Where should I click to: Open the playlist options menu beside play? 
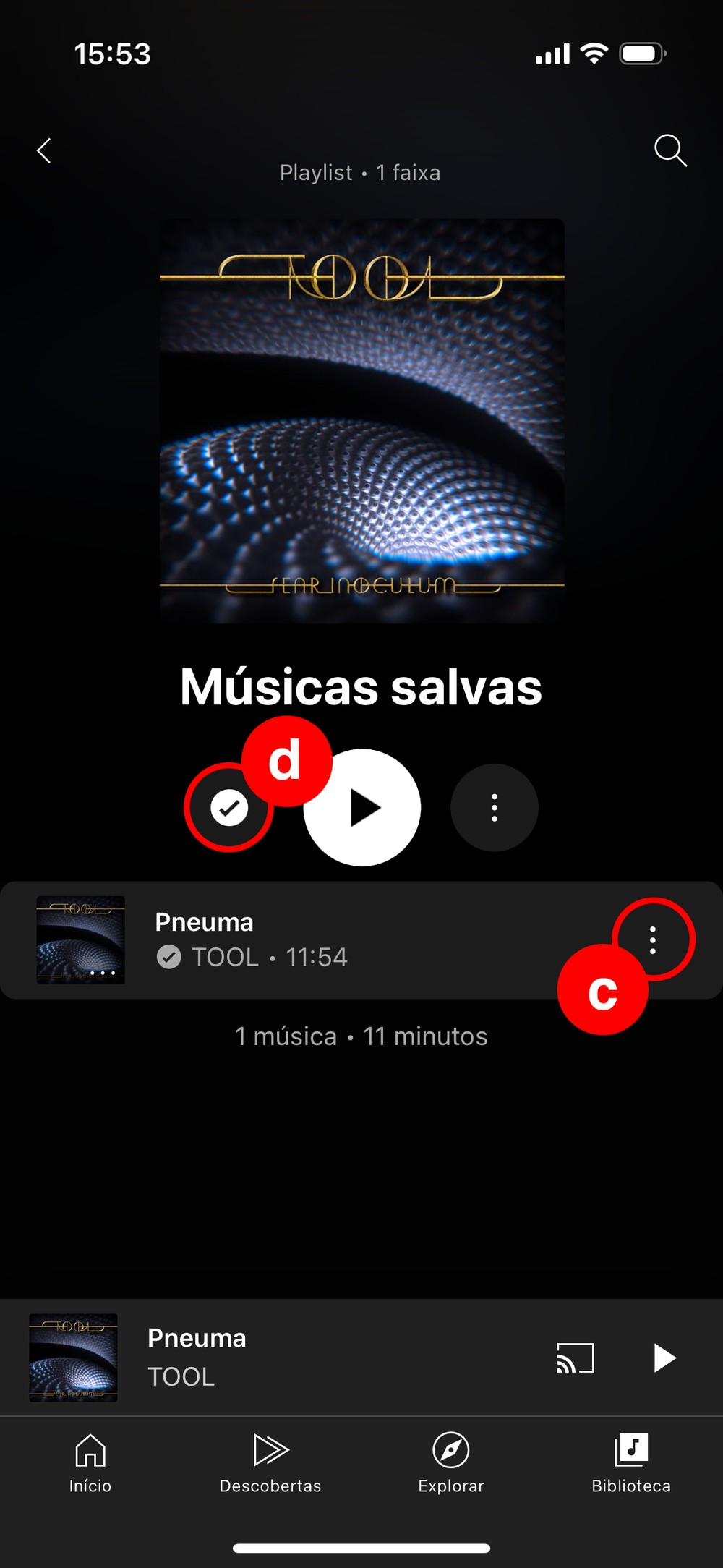[x=495, y=808]
